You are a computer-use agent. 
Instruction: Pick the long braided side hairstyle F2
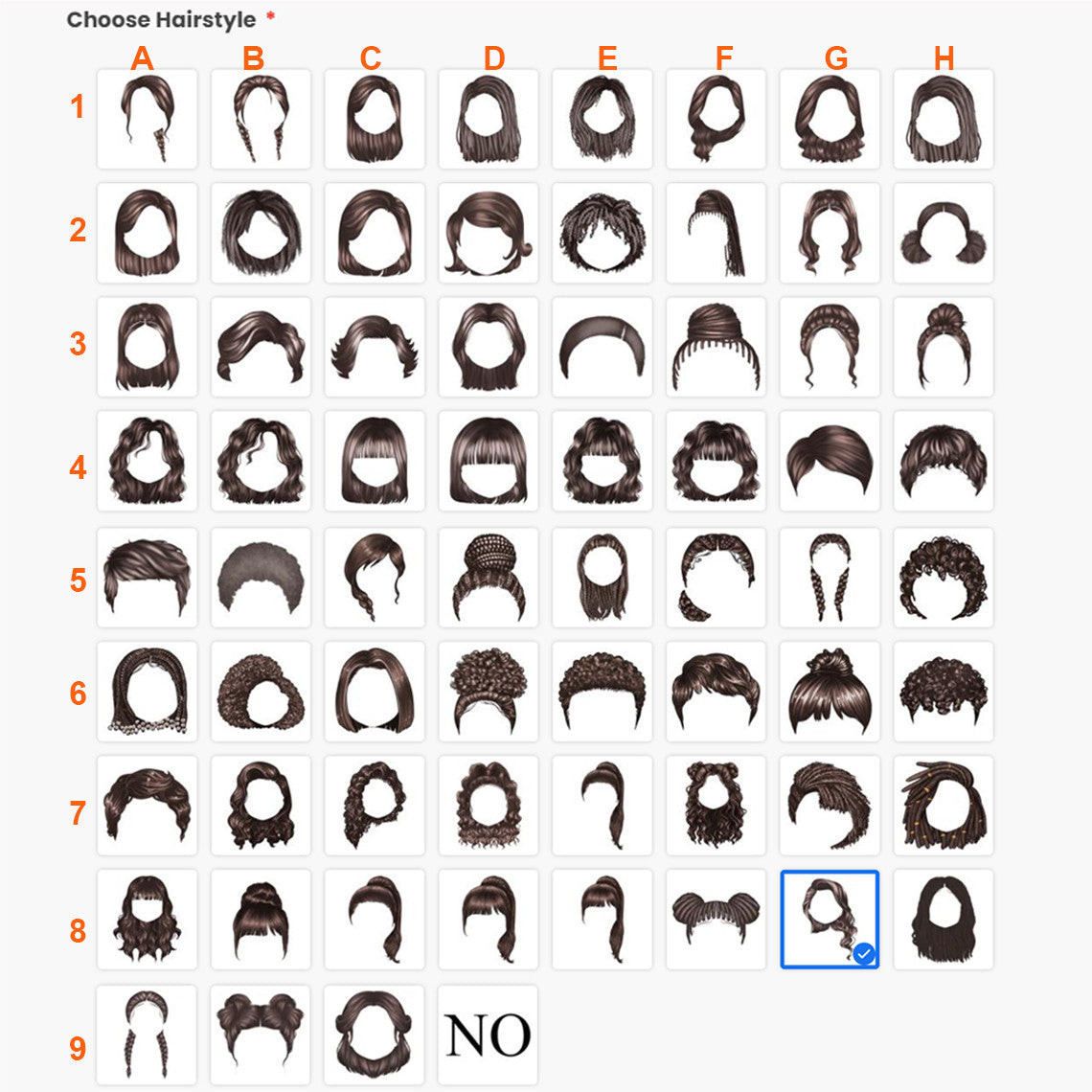pyautogui.click(x=716, y=234)
